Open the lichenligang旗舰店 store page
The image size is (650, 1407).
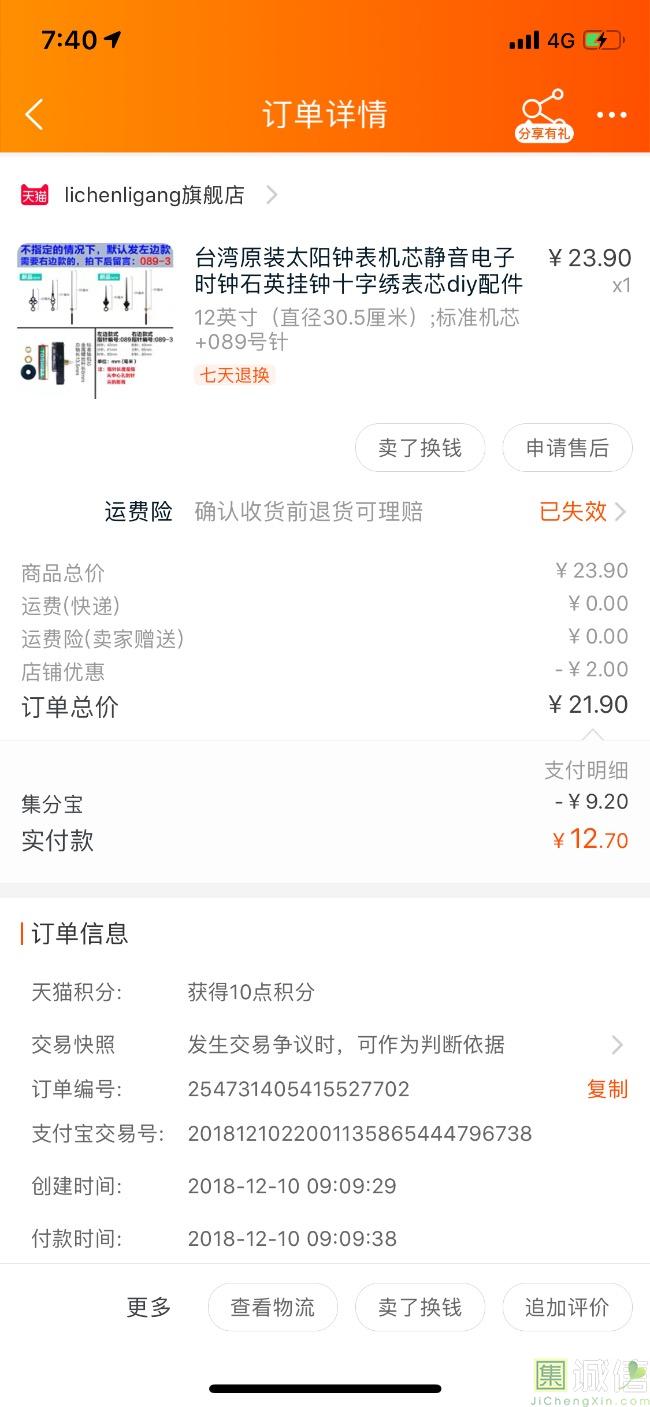(149, 195)
